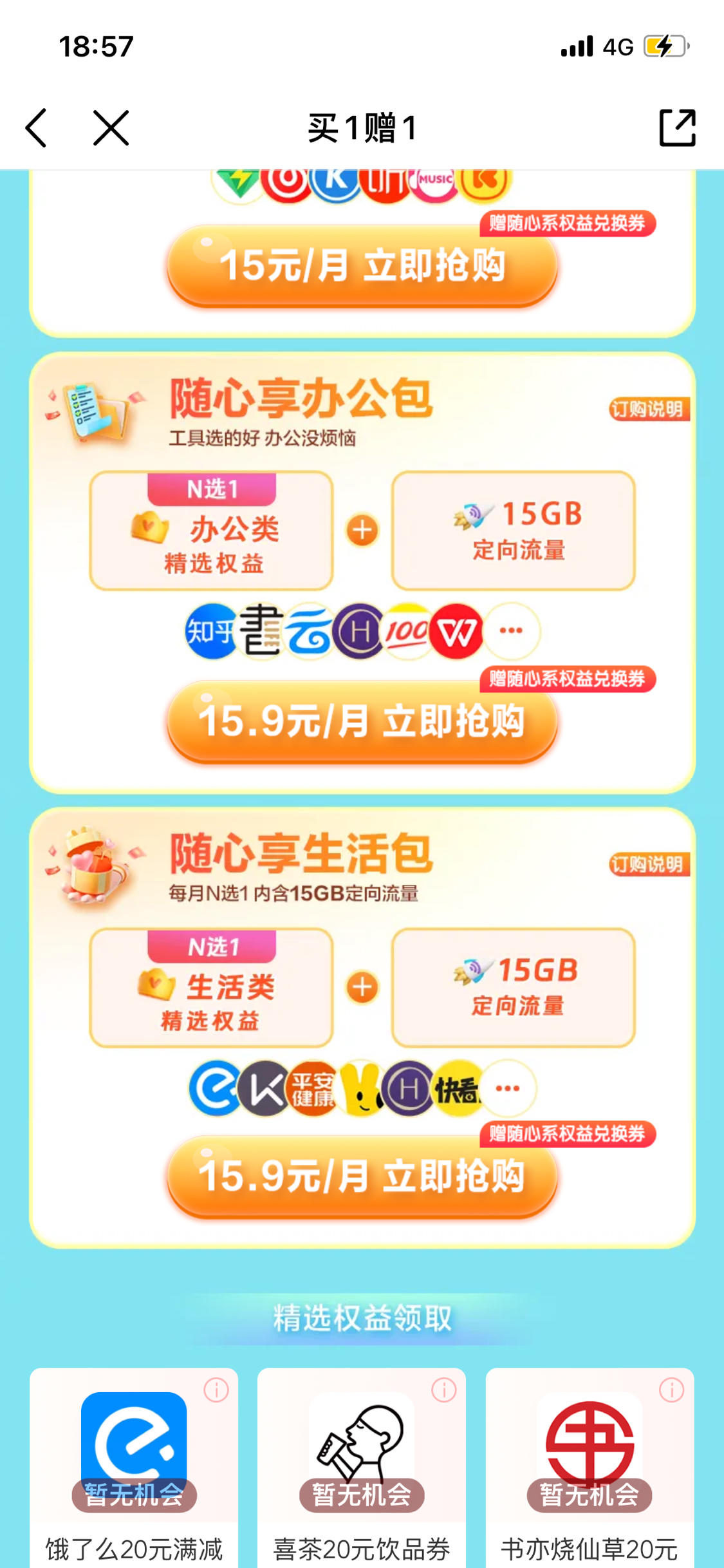The height and width of the screenshot is (1568, 724).
Task: Go back to the previous page
Action: click(37, 128)
